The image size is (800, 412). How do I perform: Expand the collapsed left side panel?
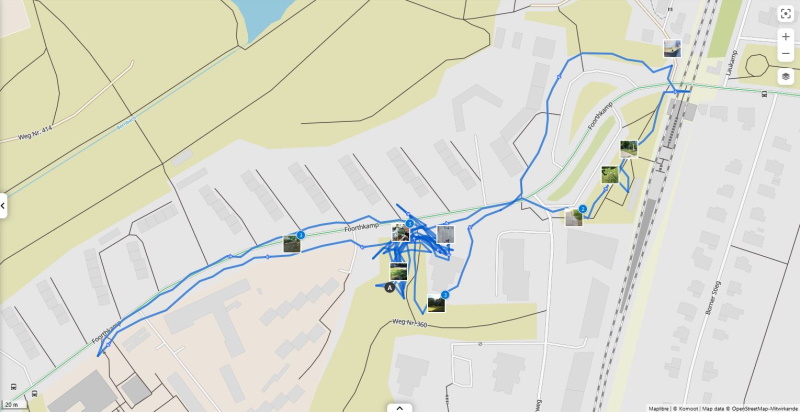[3, 206]
